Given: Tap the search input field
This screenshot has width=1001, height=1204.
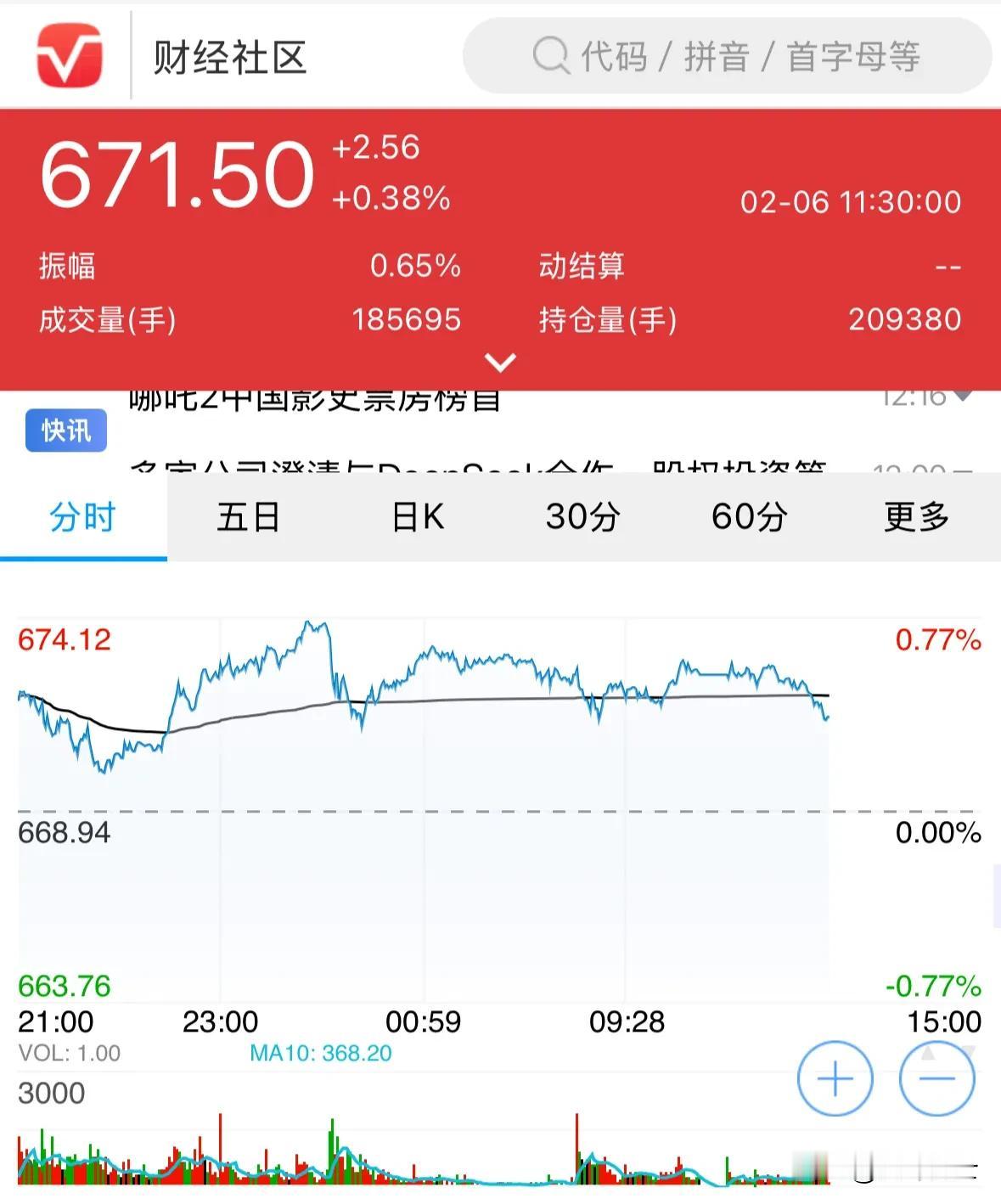Looking at the screenshot, I should click(x=730, y=56).
